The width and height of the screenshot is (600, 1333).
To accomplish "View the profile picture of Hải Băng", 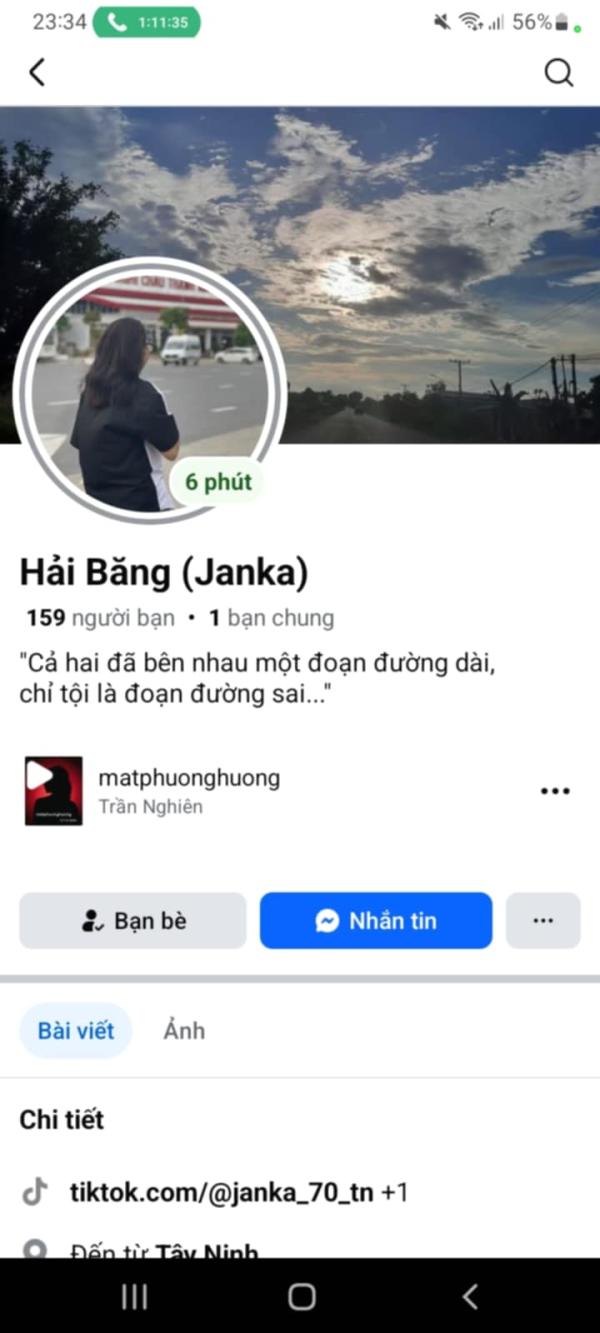I will coord(150,392).
